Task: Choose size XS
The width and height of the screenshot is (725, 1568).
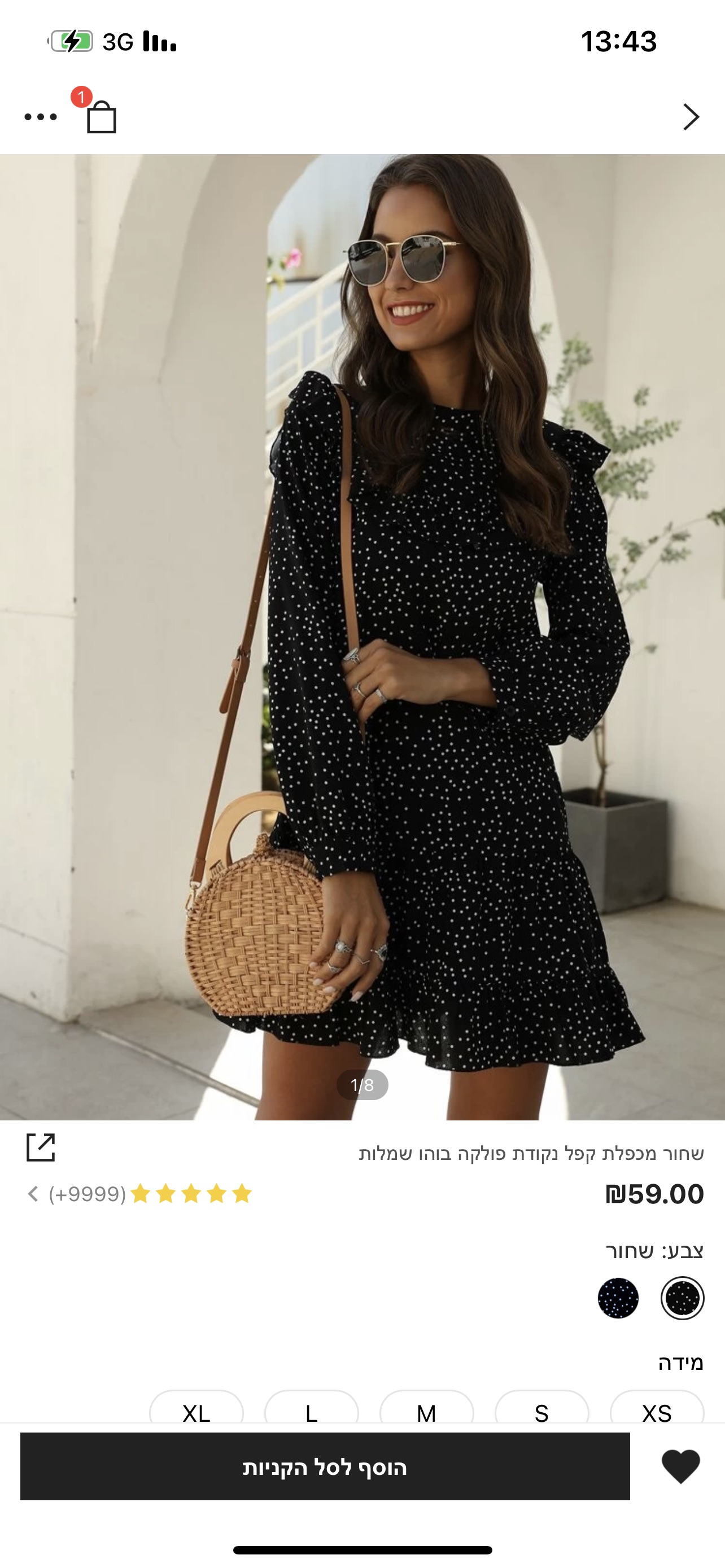Action: (656, 1411)
